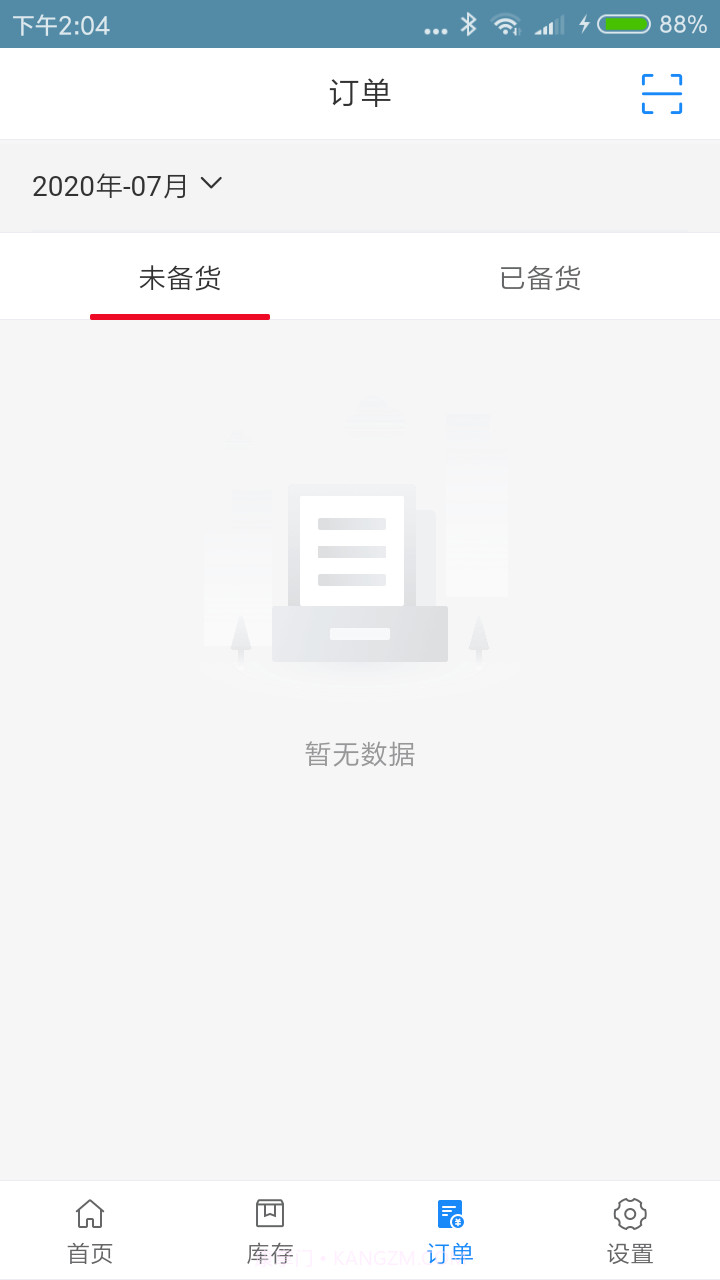
Task: Open the 设置 settings gear icon
Action: pos(630,1213)
